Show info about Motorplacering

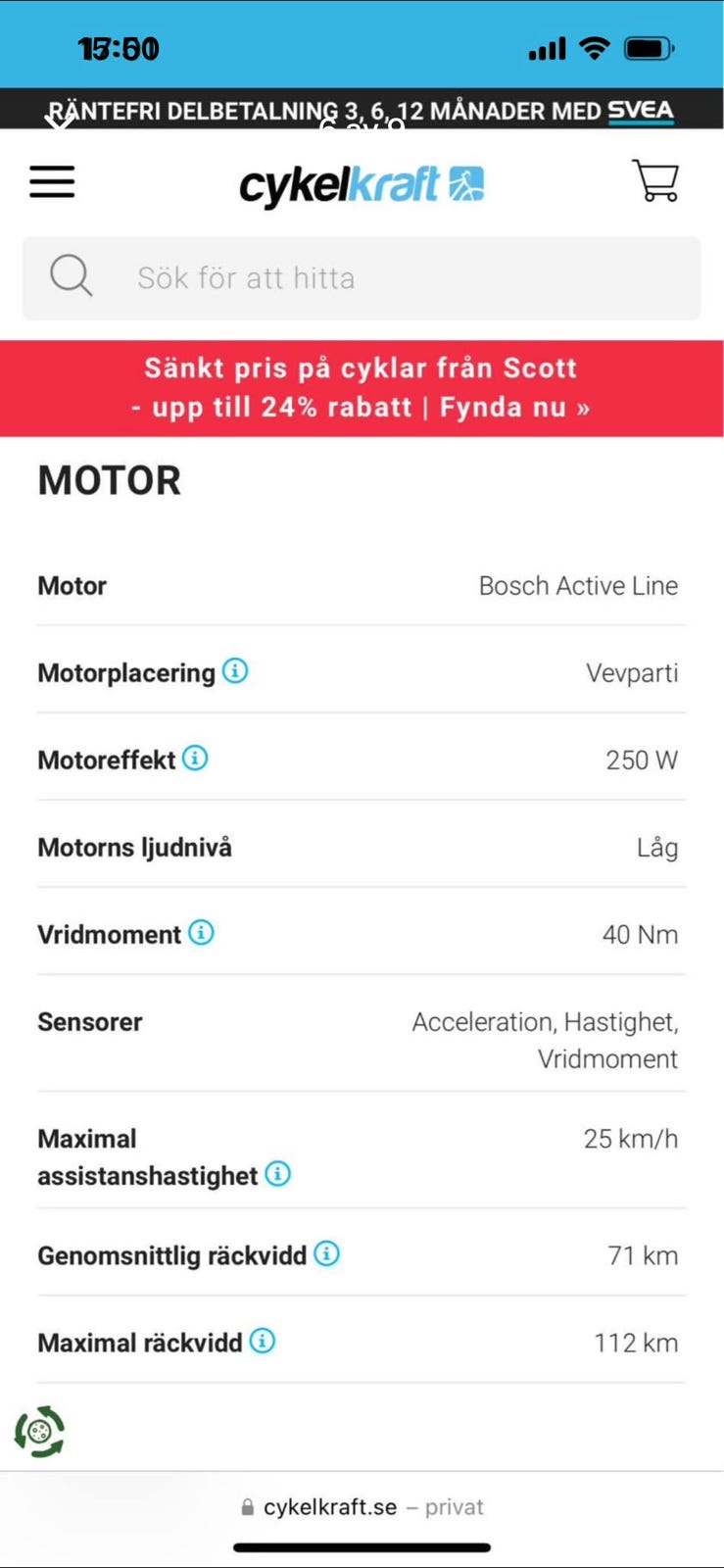235,671
